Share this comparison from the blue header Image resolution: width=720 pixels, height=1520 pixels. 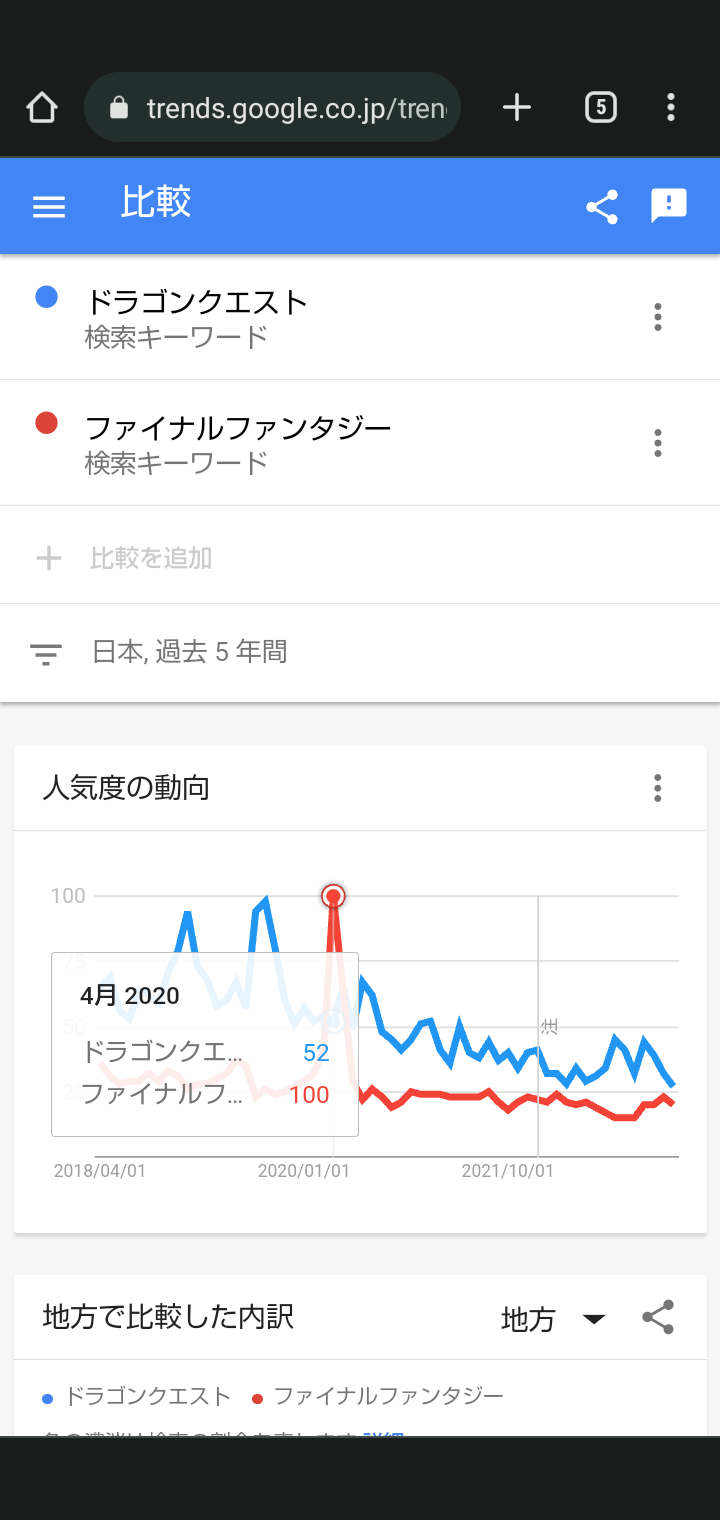601,206
